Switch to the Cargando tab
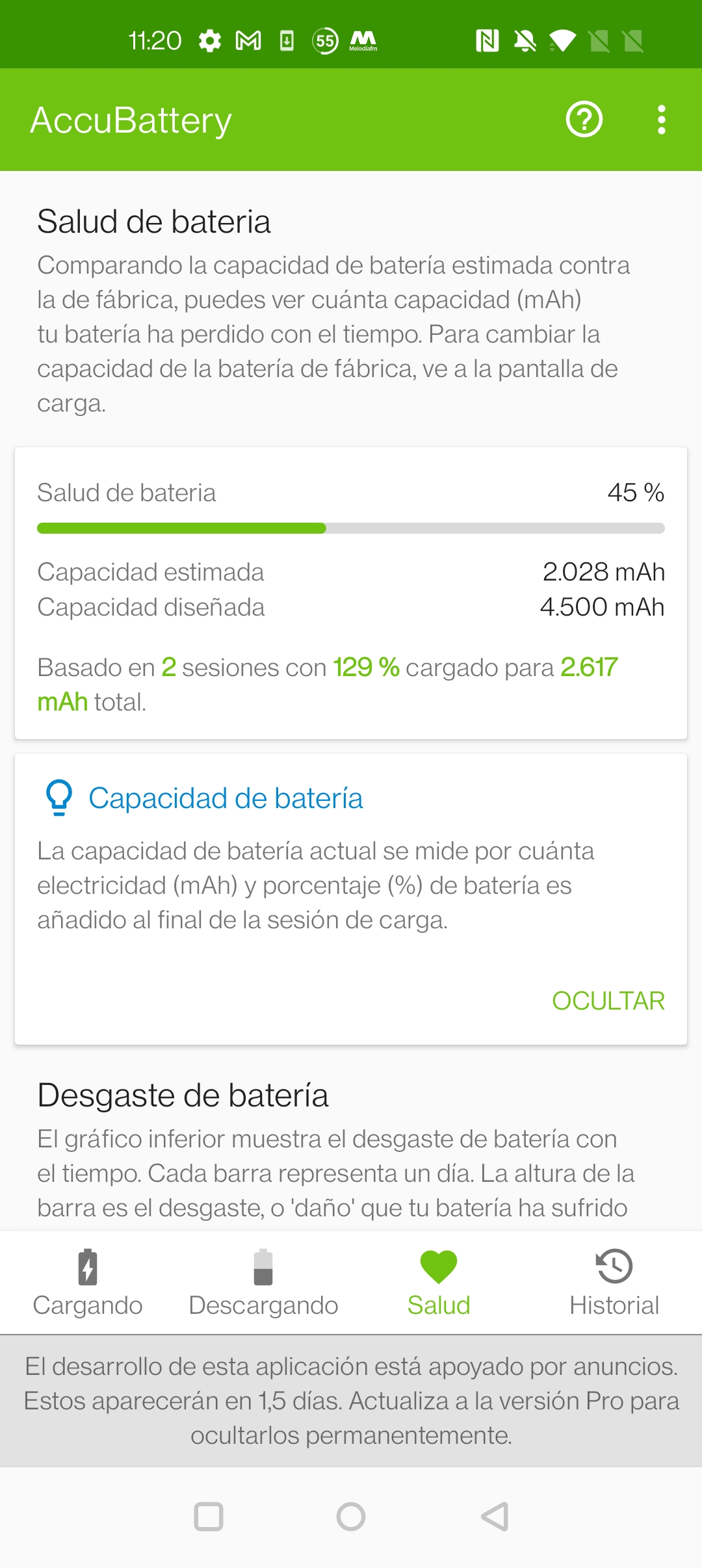702x1568 pixels. [x=88, y=1283]
